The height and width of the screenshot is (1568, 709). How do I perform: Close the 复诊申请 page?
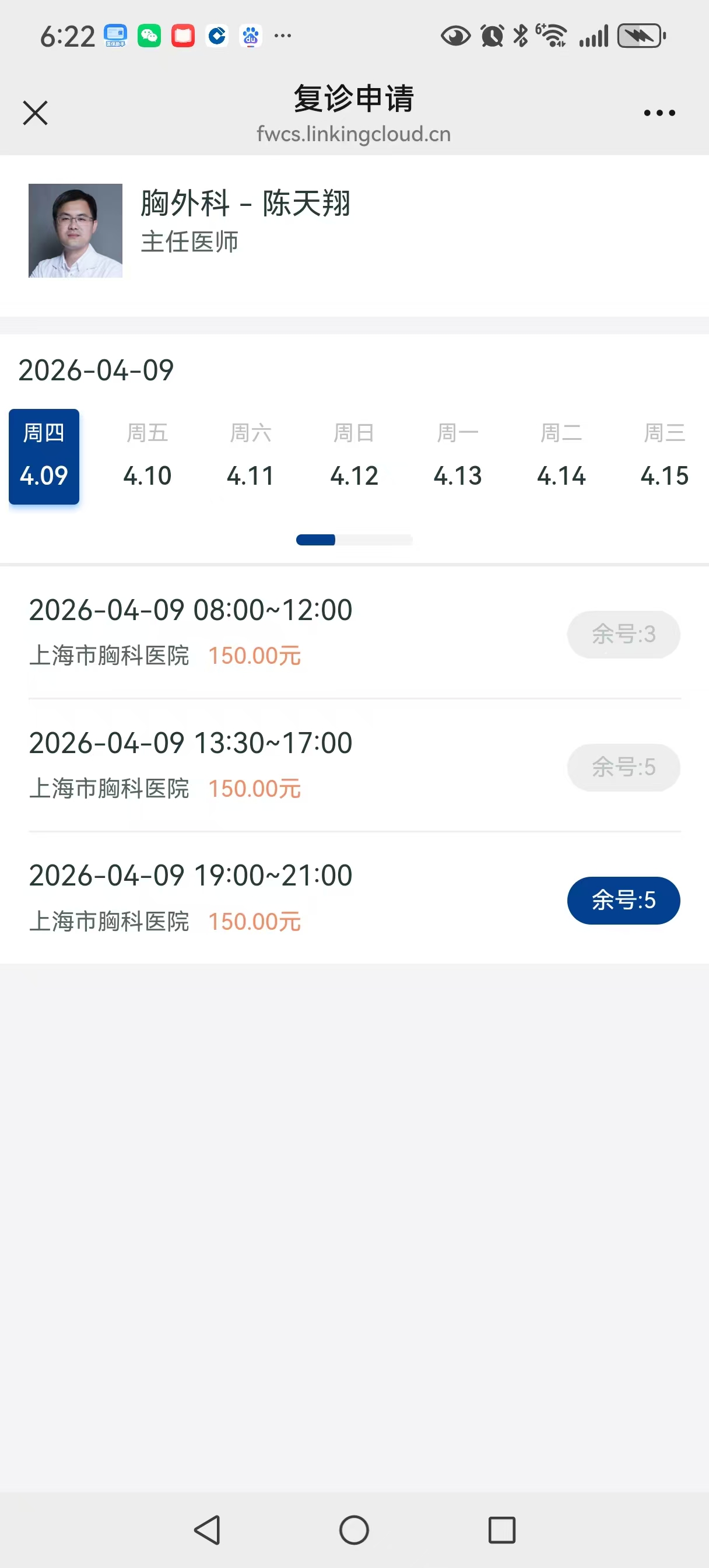(x=36, y=113)
